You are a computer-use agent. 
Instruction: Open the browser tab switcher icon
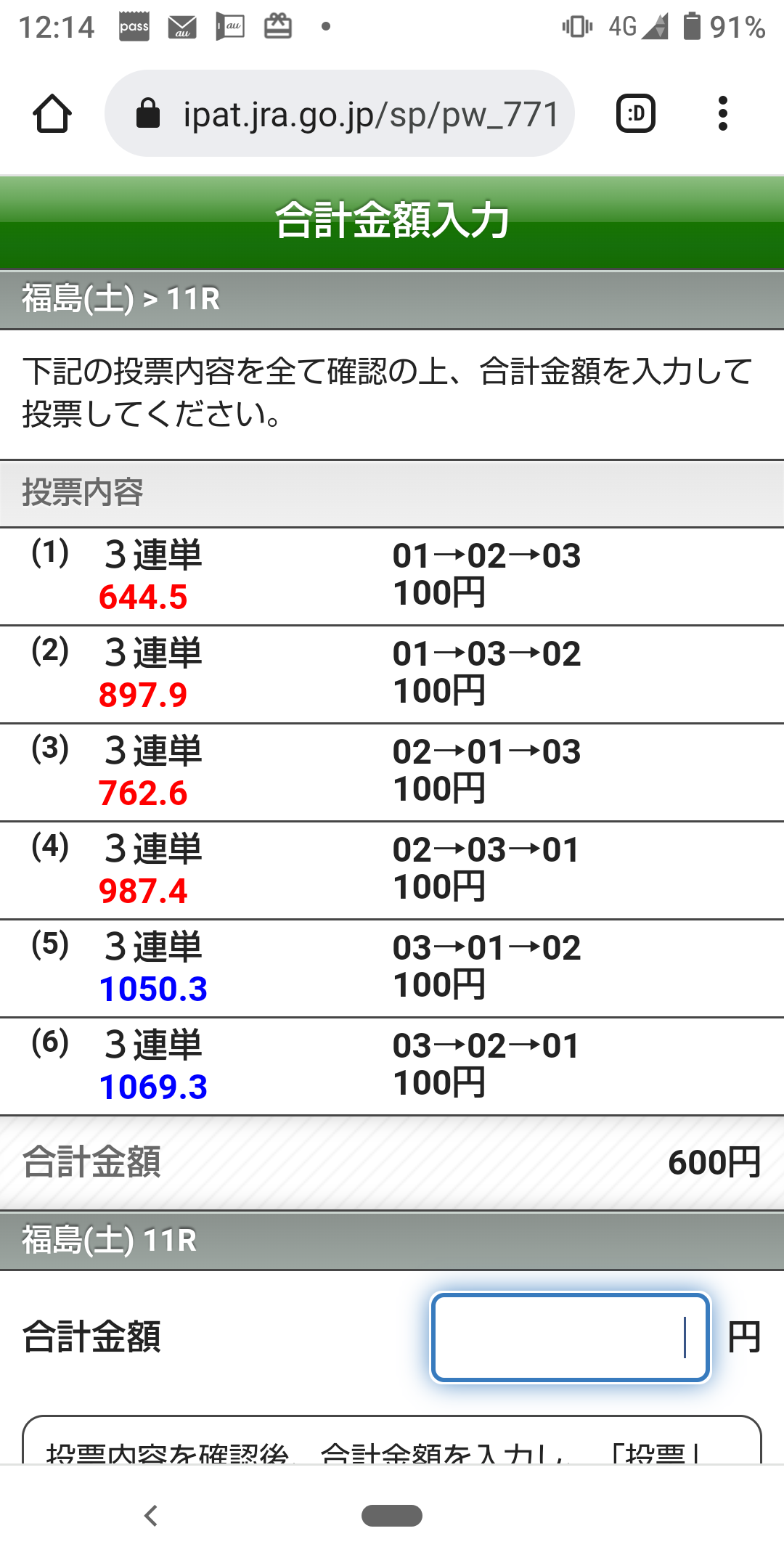pyautogui.click(x=634, y=113)
